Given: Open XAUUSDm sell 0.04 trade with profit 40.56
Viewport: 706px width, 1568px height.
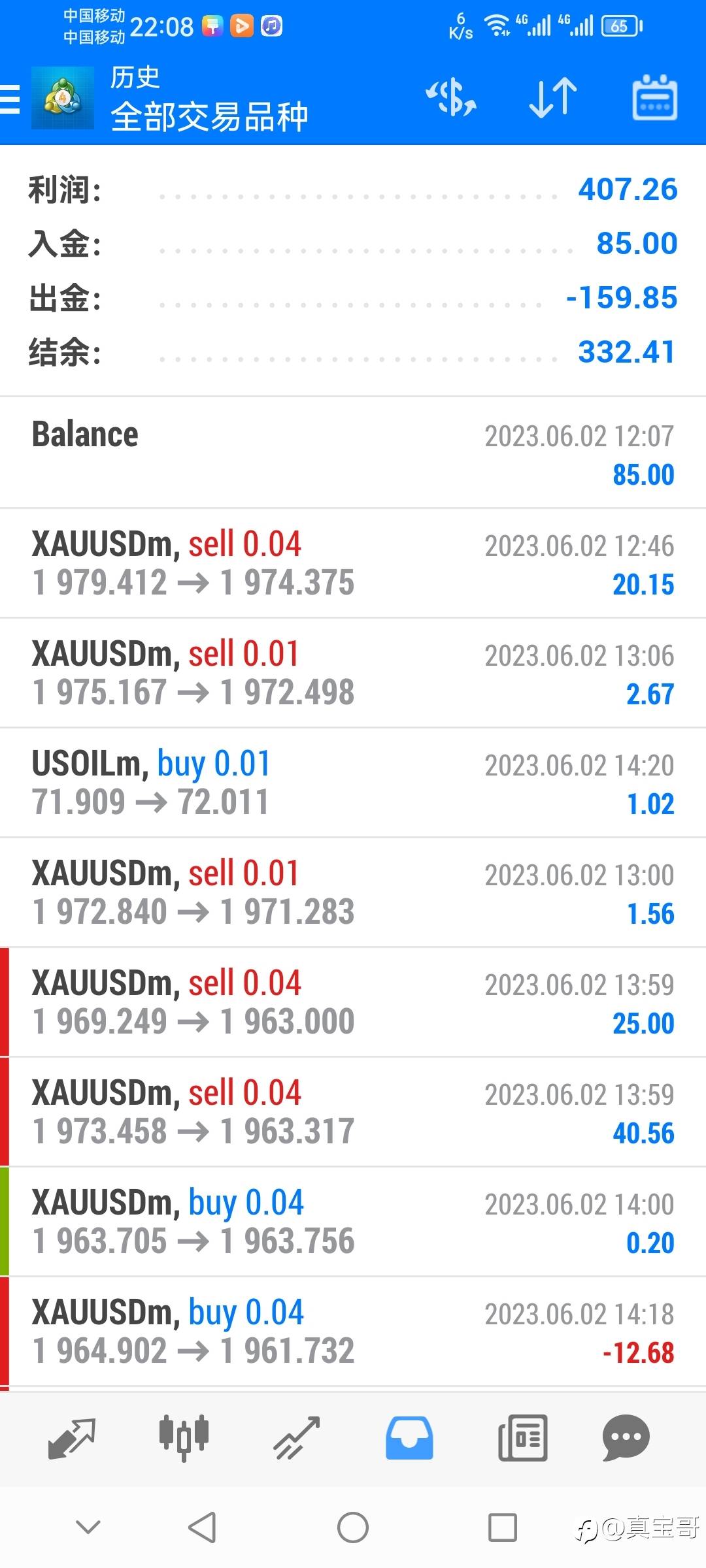Looking at the screenshot, I should [353, 1111].
